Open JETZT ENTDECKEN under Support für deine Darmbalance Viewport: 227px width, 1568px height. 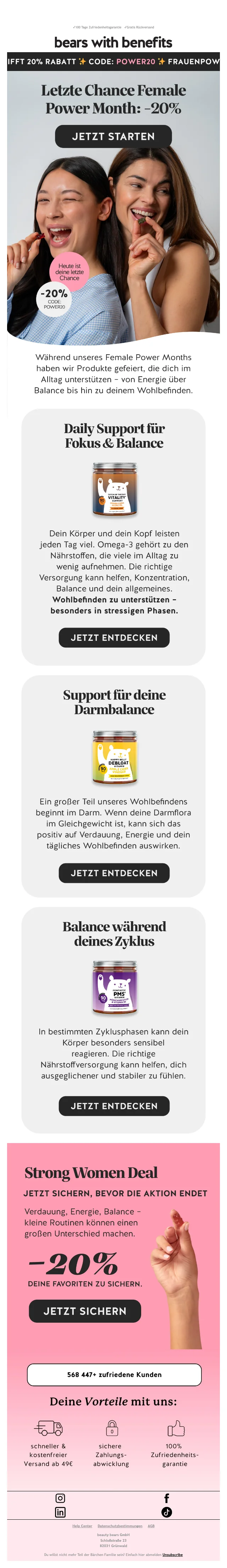[x=114, y=872]
